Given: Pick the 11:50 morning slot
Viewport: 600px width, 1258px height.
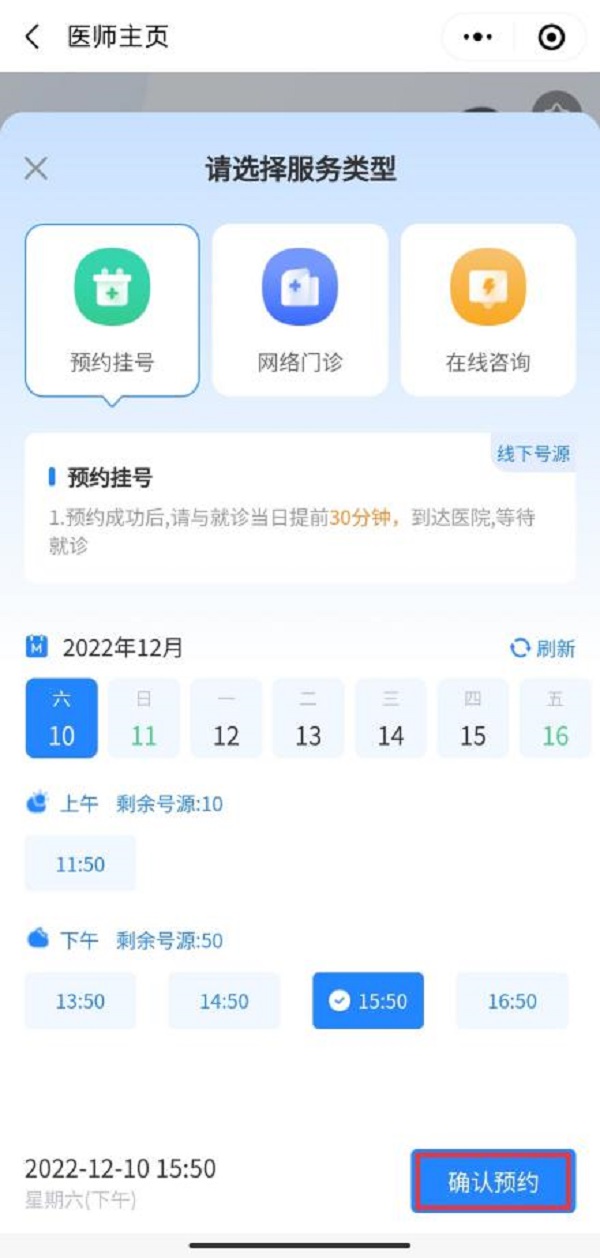Looking at the screenshot, I should [80, 864].
